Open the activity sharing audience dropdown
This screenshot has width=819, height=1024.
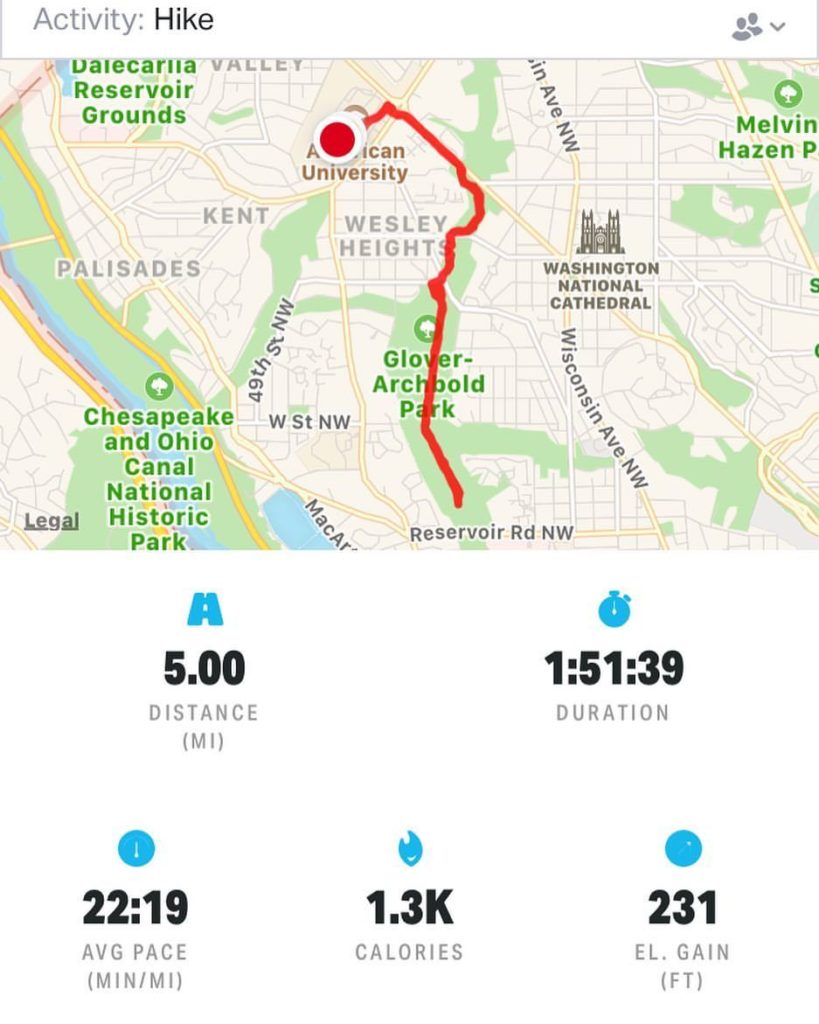pos(757,27)
